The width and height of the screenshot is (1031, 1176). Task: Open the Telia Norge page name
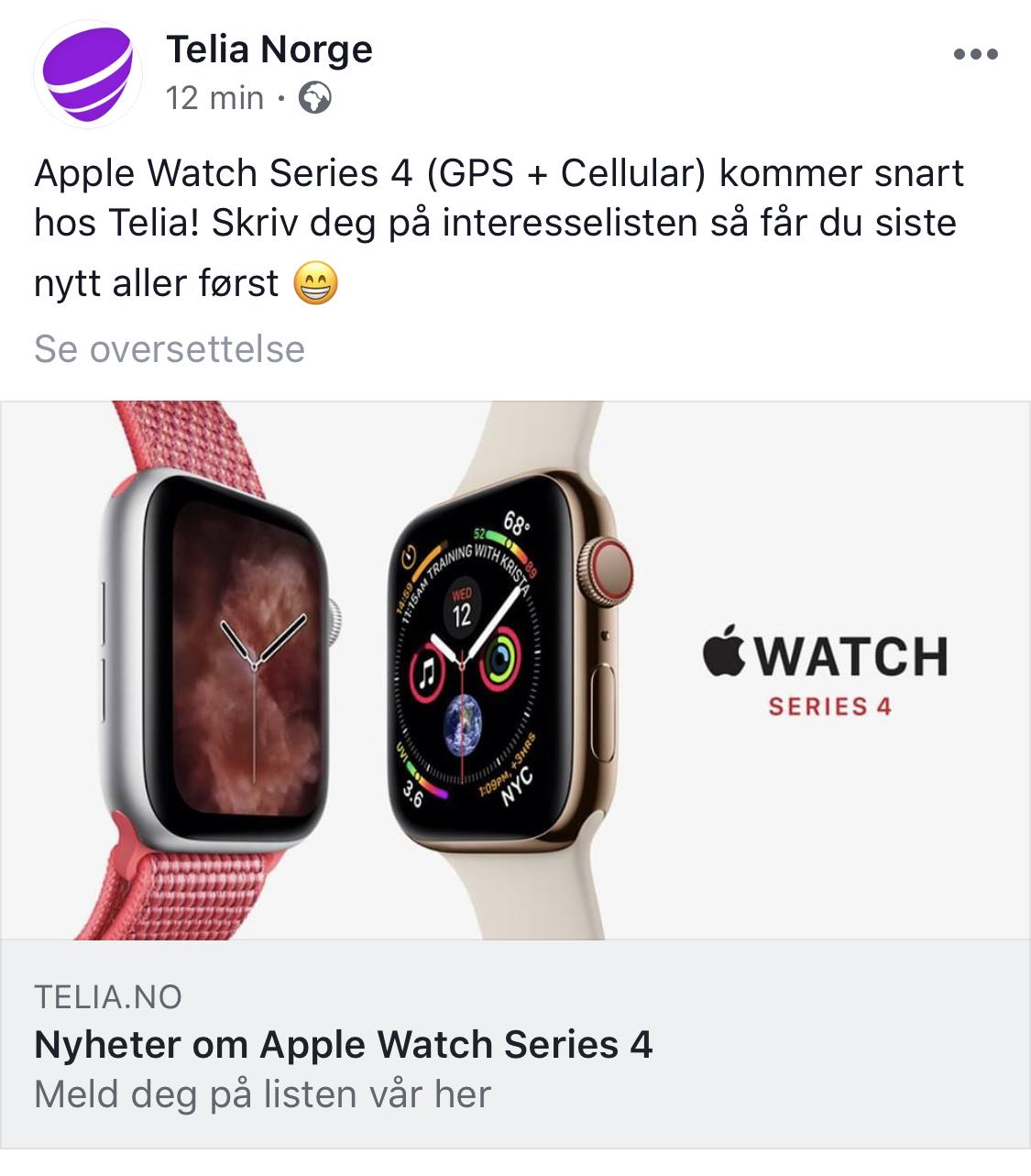269,49
